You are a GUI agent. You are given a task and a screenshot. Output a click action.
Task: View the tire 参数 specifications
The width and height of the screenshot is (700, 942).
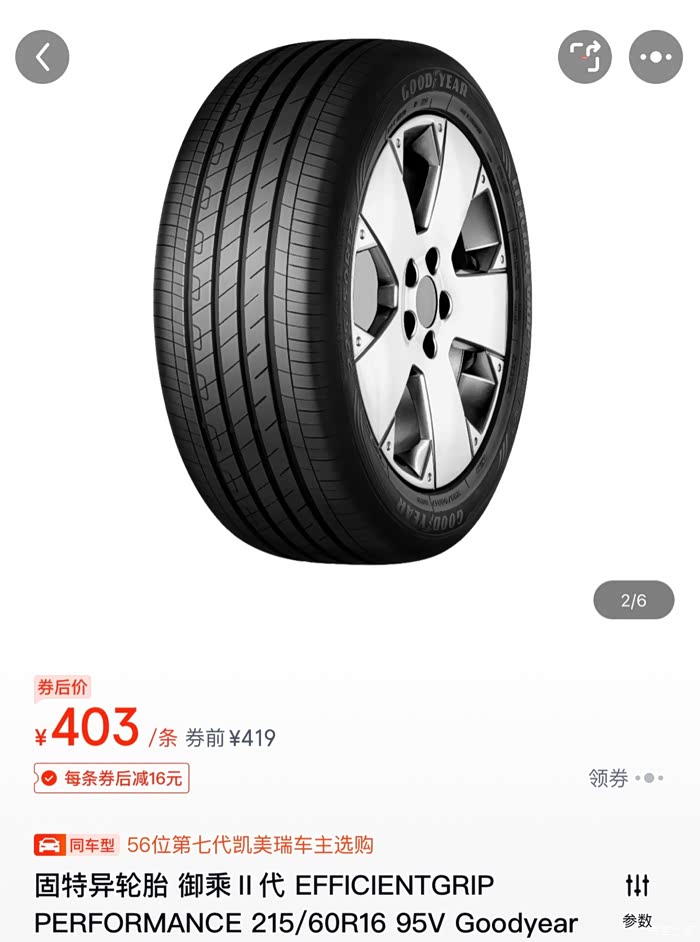637,900
